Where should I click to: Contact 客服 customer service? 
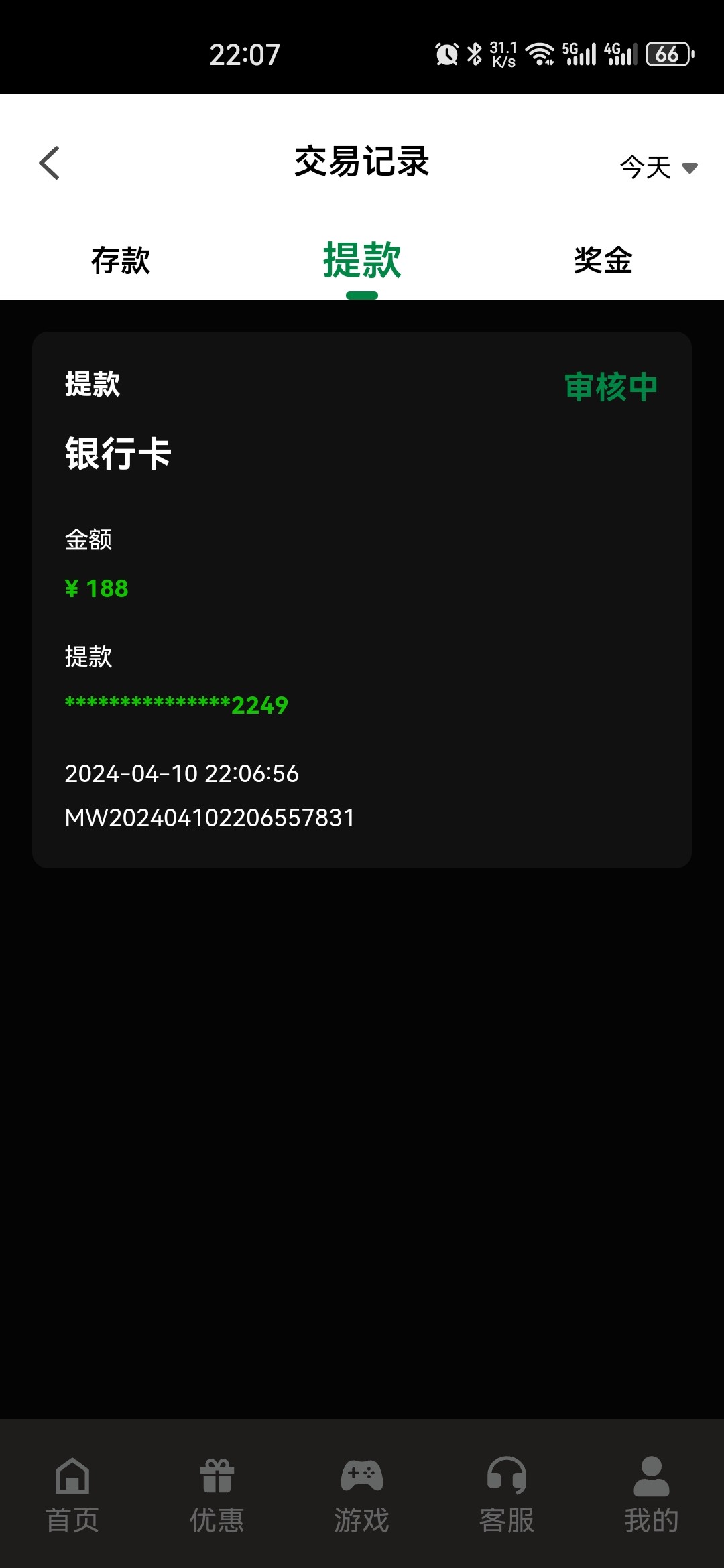pyautogui.click(x=507, y=1494)
